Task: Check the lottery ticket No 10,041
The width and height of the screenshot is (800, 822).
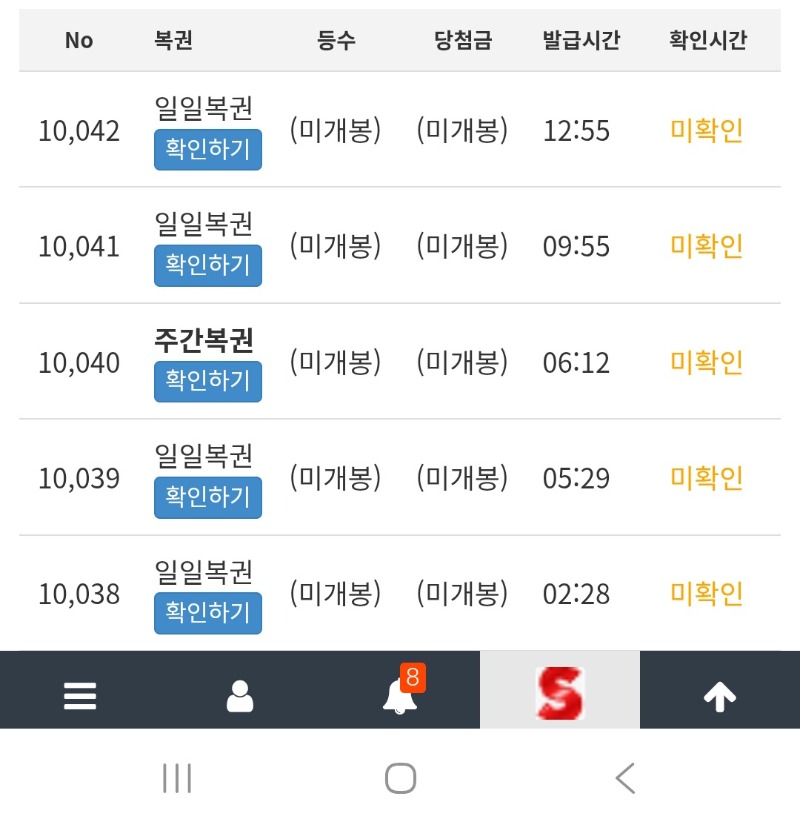Action: (x=208, y=266)
